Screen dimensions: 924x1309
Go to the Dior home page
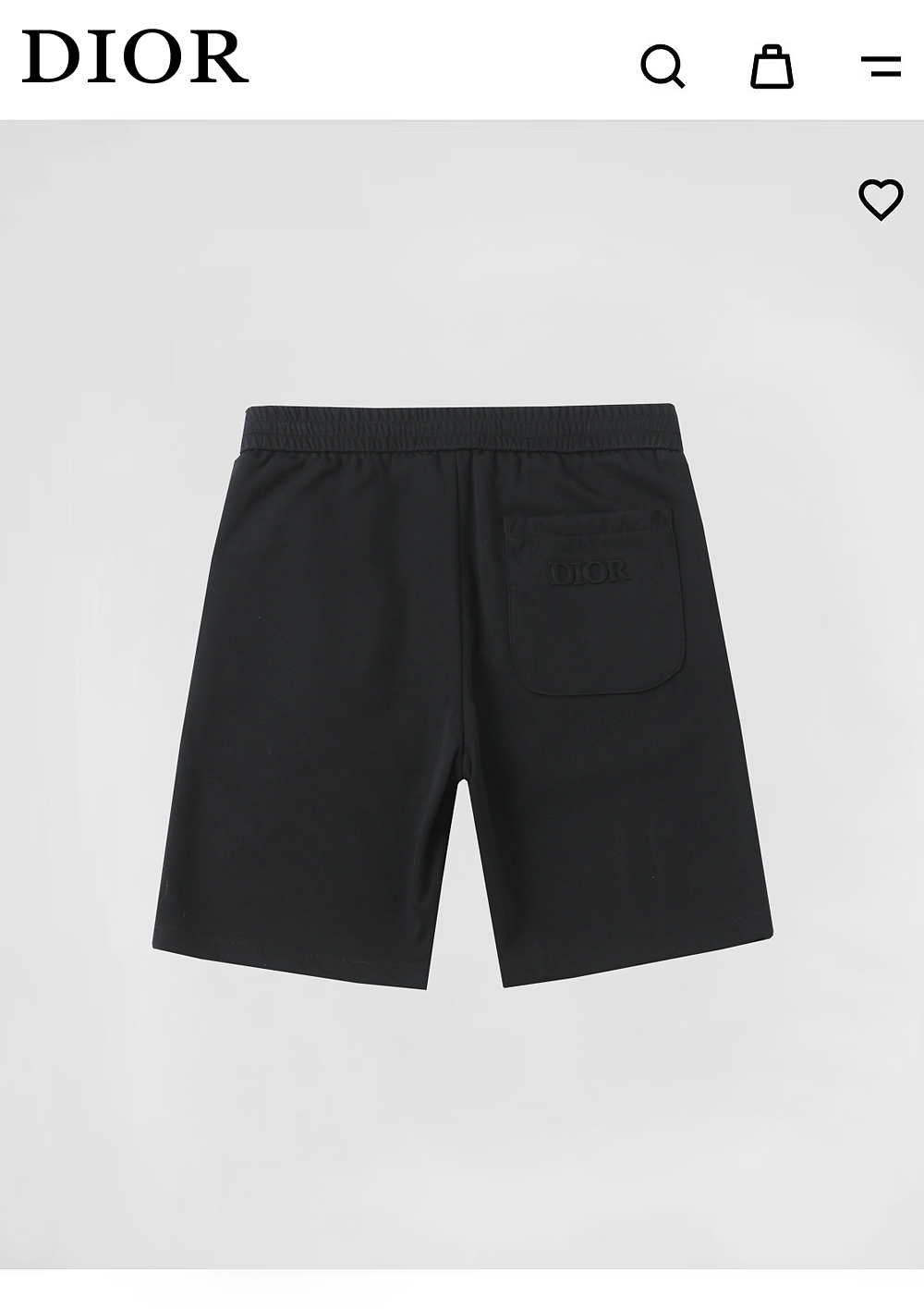coord(136,56)
